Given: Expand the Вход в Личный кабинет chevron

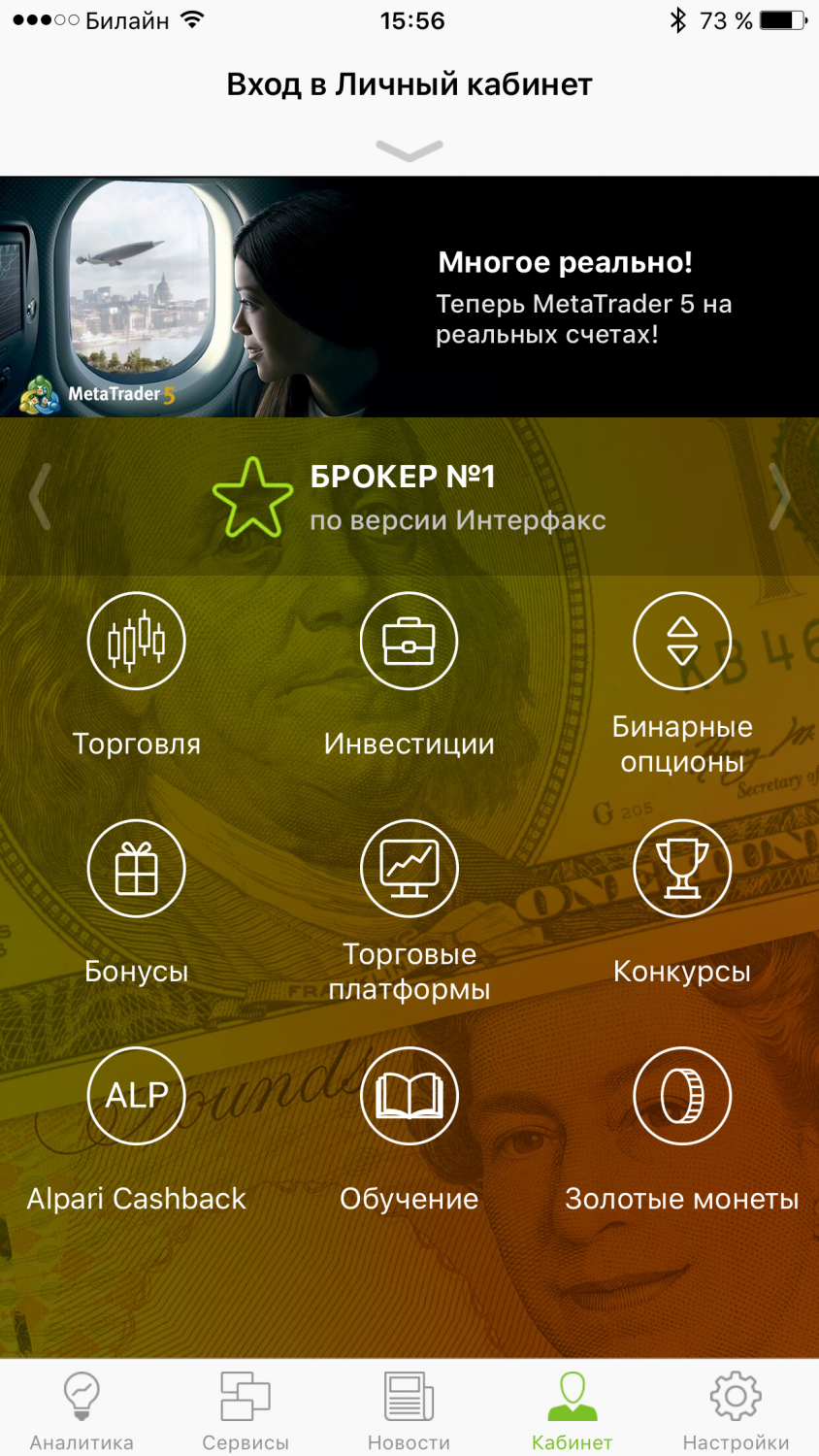Looking at the screenshot, I should click(x=409, y=149).
